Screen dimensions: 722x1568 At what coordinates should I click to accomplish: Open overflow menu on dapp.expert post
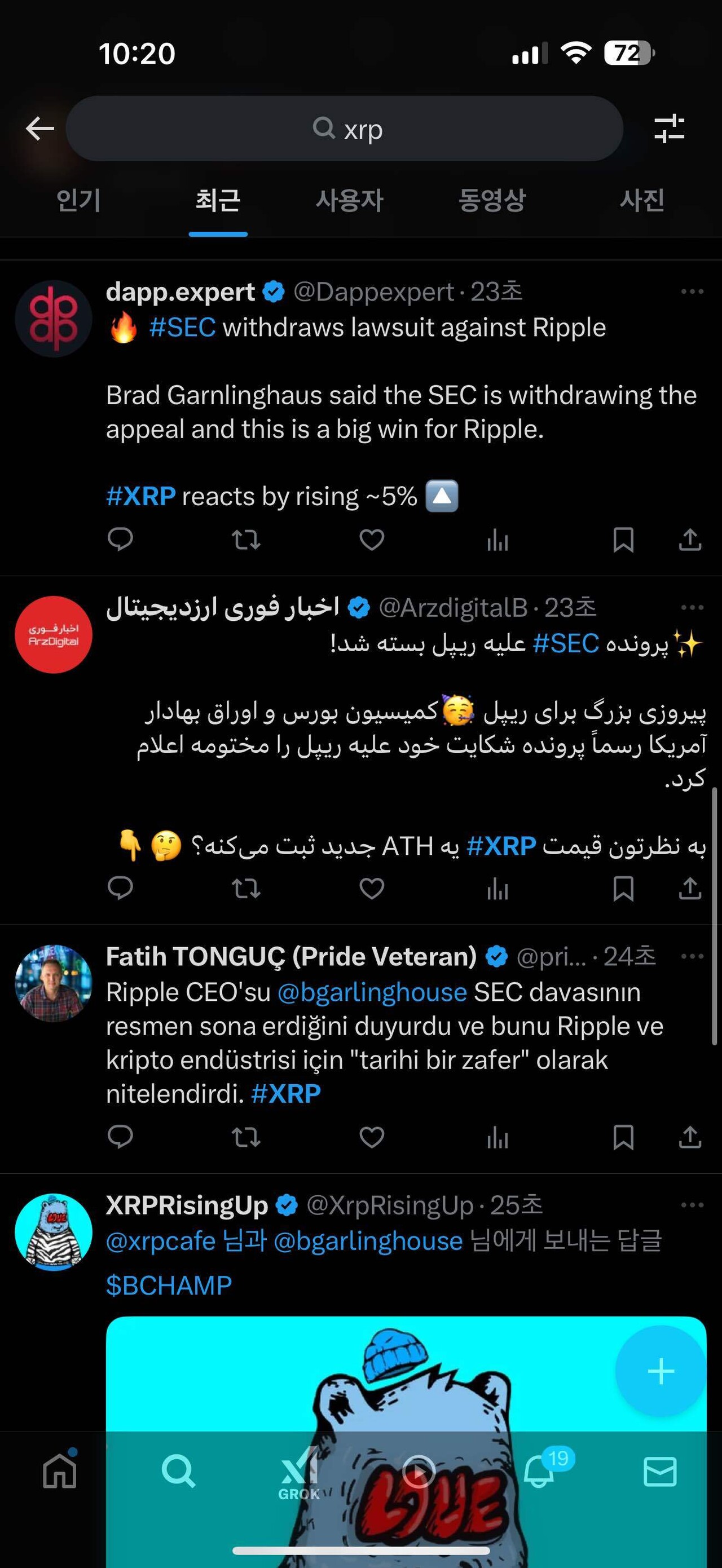(x=692, y=291)
